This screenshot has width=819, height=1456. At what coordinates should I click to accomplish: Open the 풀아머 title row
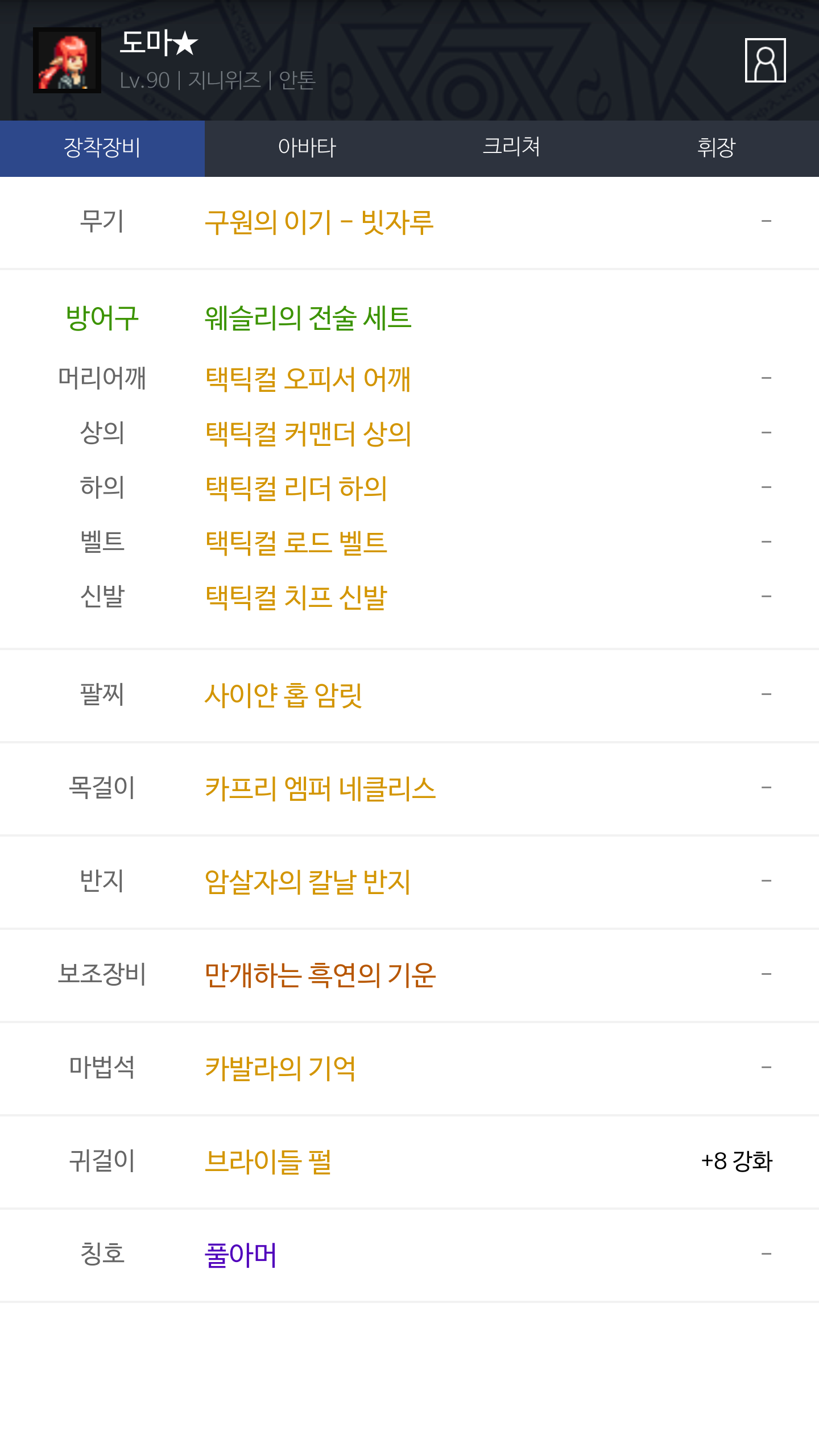click(x=241, y=1255)
